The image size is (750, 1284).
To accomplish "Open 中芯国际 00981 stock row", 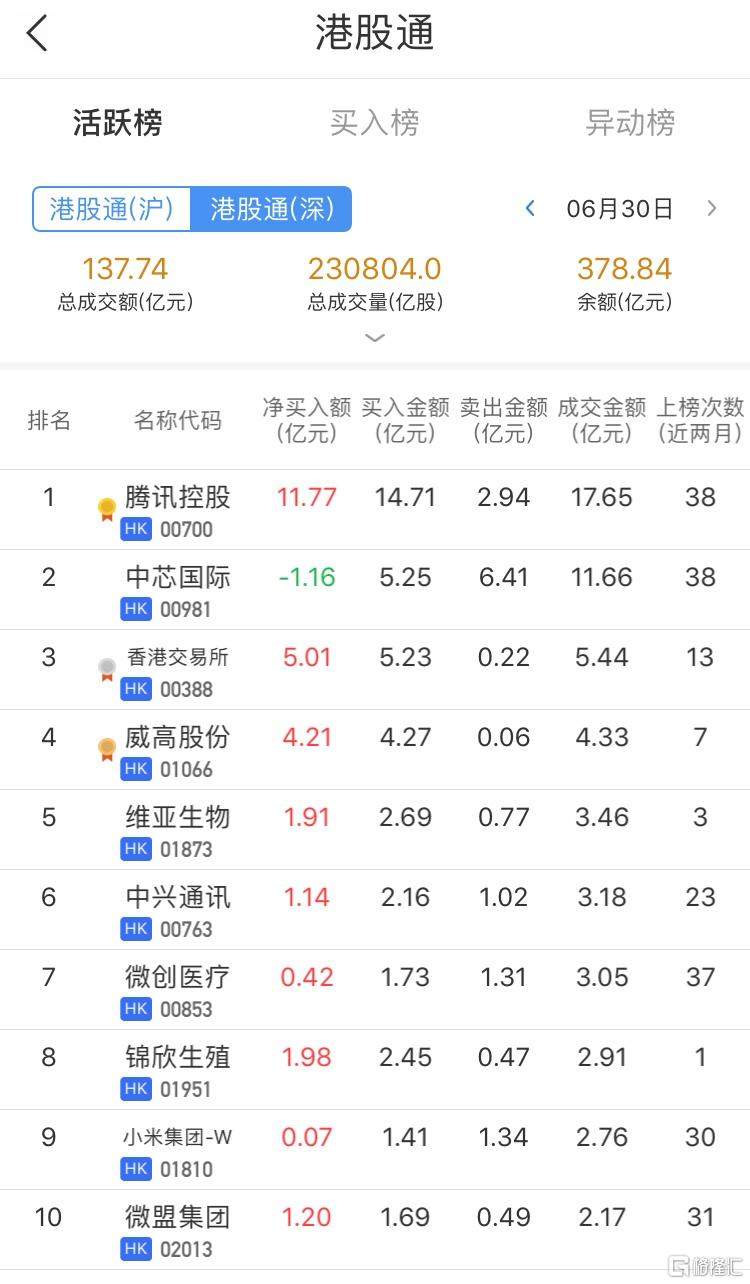I will [x=375, y=590].
